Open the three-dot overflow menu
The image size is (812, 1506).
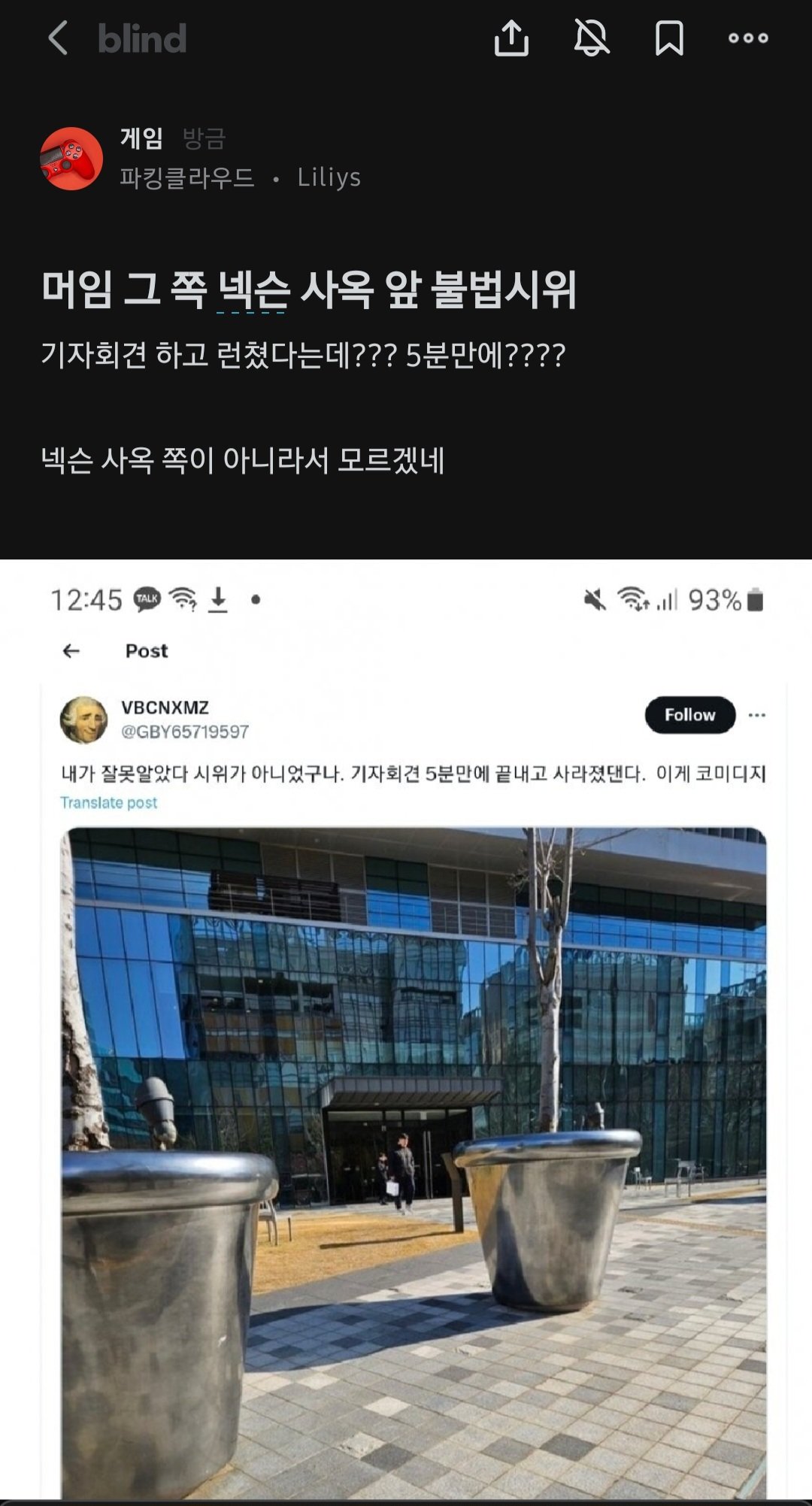point(748,38)
